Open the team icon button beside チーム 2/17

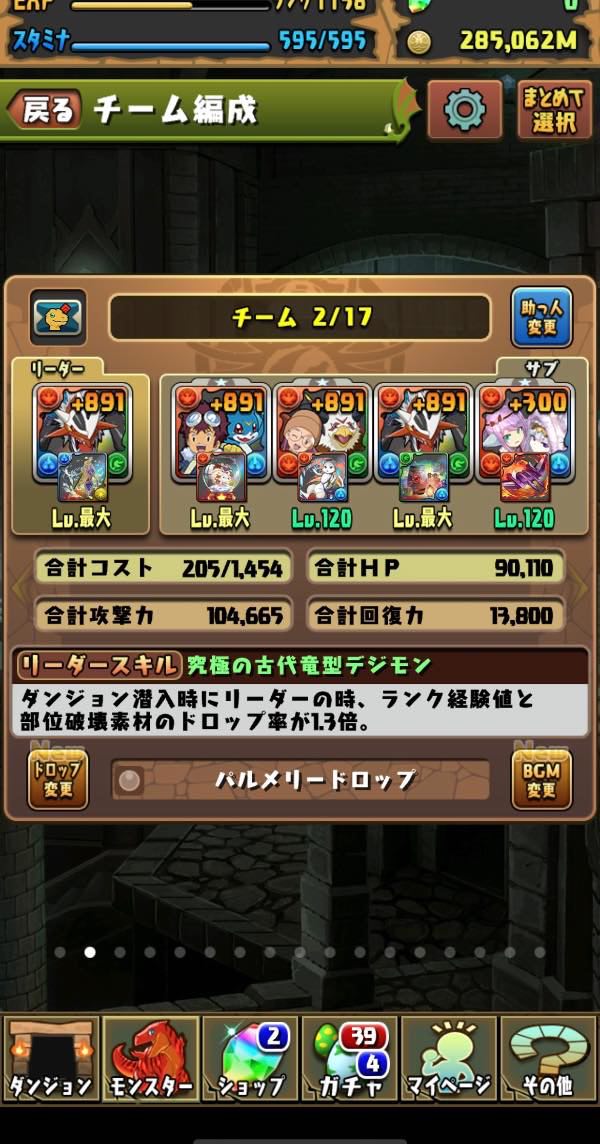(57, 317)
